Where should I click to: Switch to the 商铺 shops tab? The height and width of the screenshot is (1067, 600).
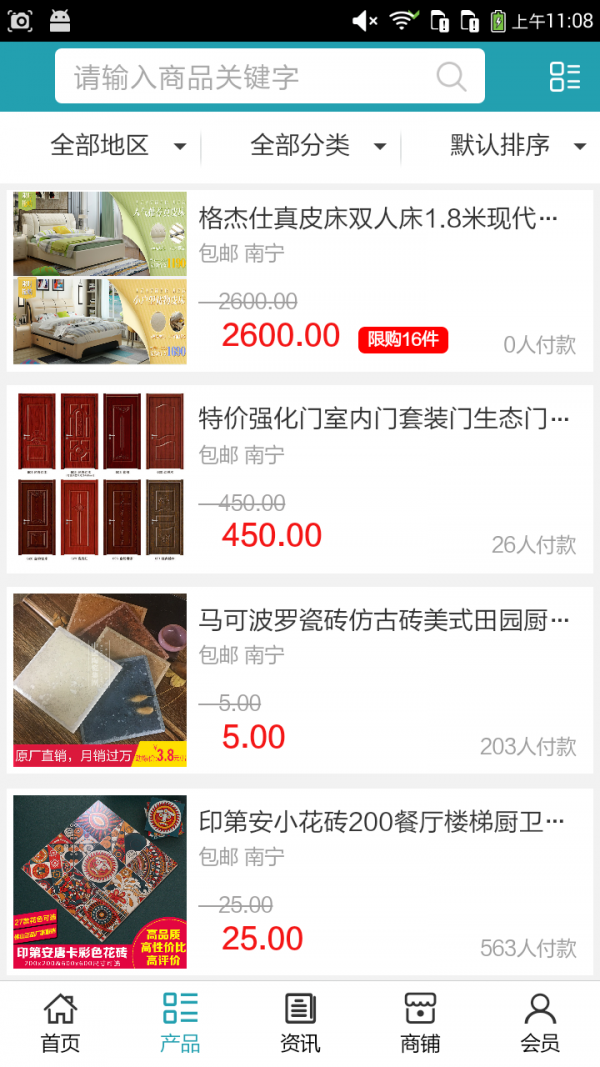(420, 1023)
